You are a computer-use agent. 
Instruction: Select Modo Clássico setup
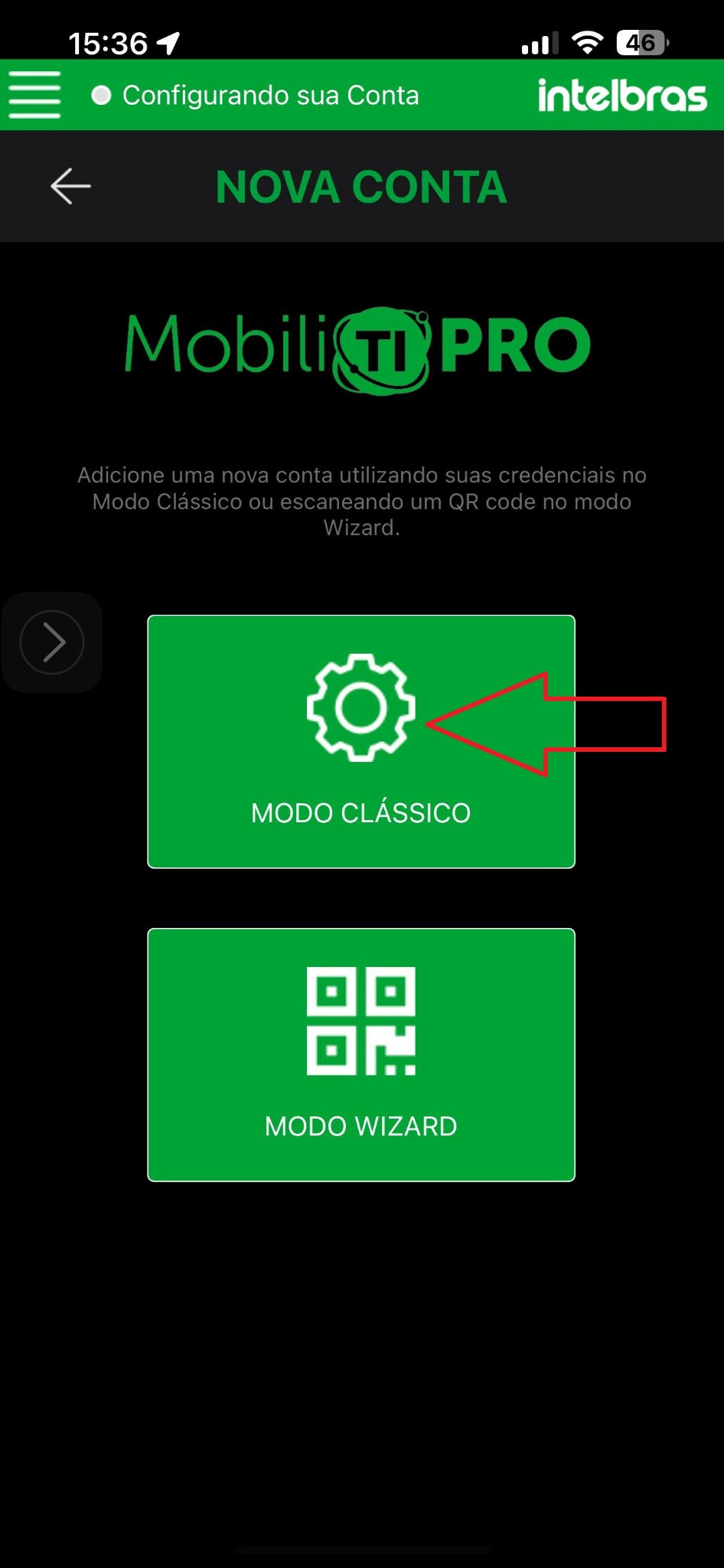tap(360, 741)
